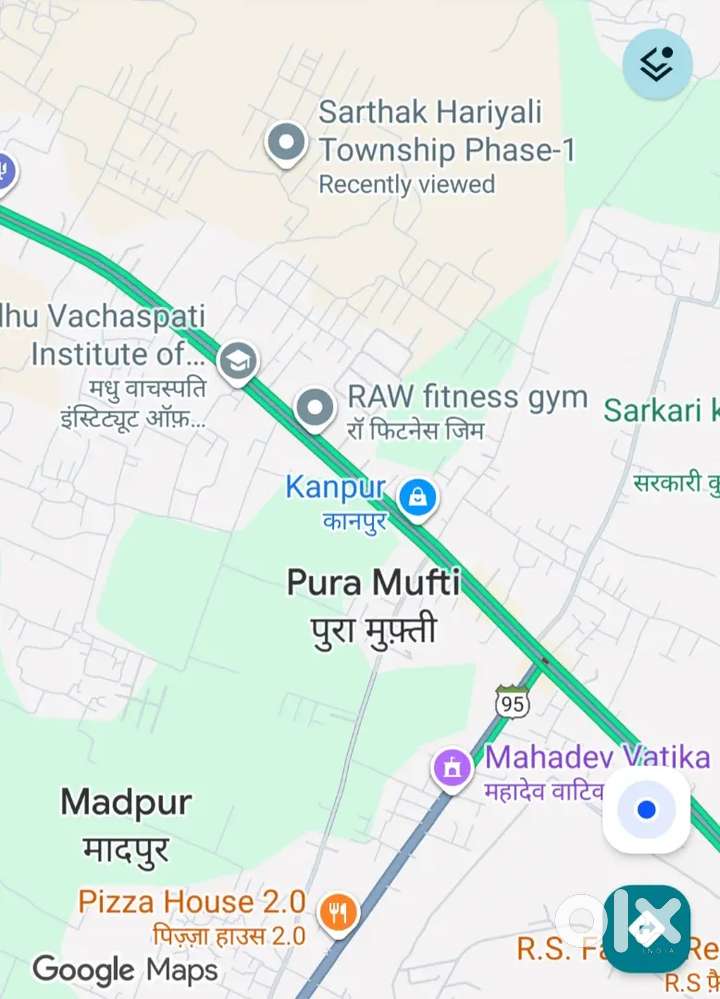Open the RAW fitness gym marker
Image resolution: width=720 pixels, height=999 pixels.
point(316,408)
